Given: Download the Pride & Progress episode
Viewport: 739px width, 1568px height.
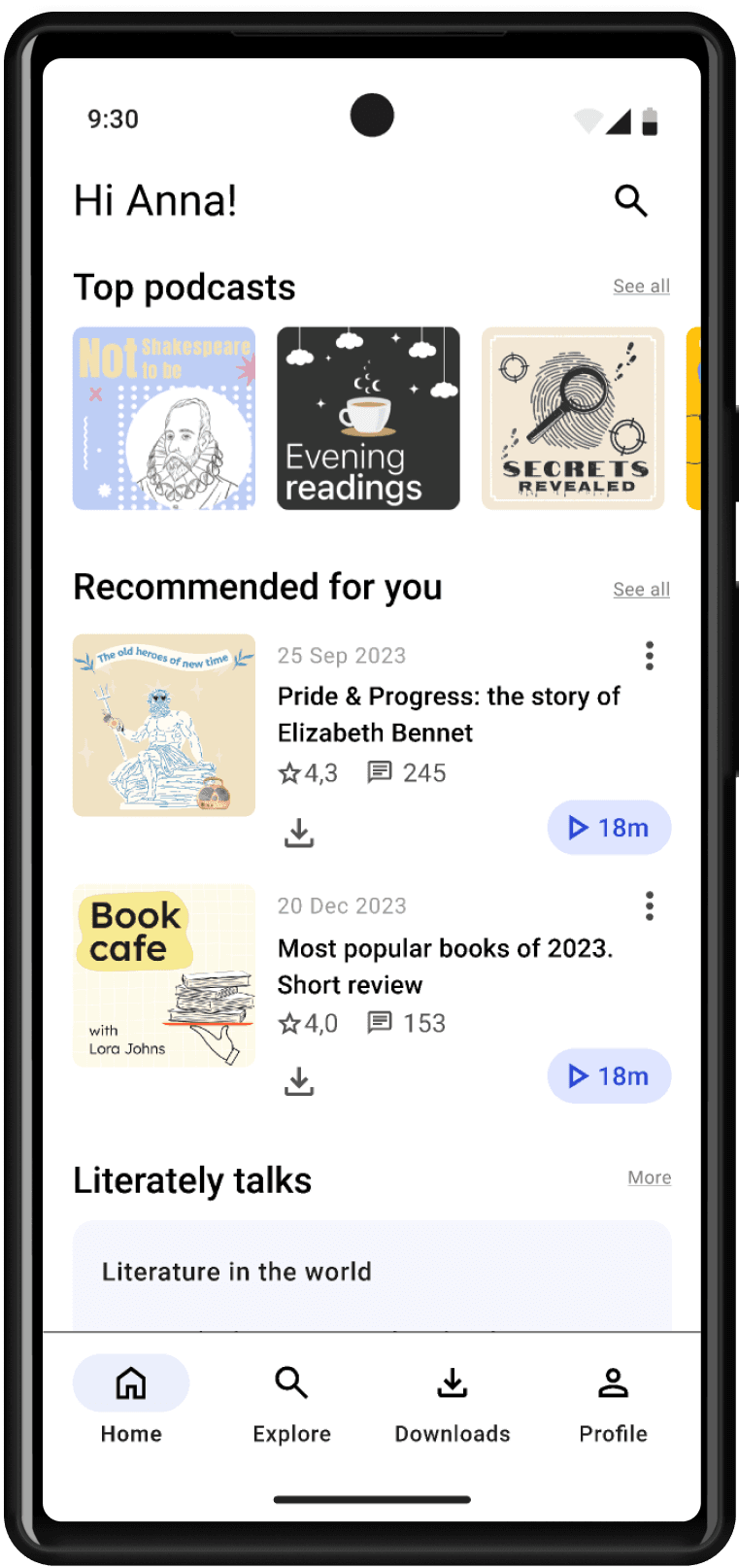Looking at the screenshot, I should pyautogui.click(x=299, y=833).
